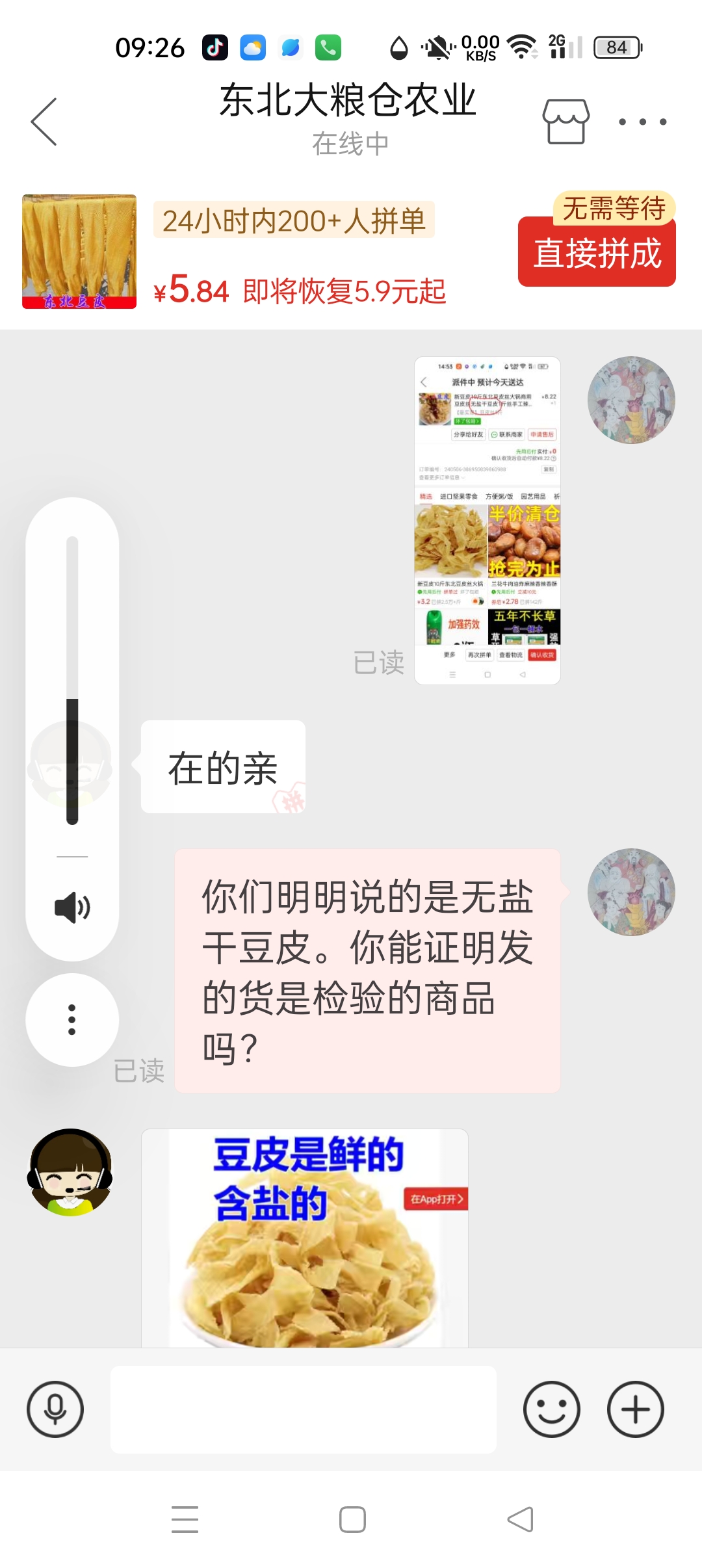This screenshot has height=1568, width=702.
Task: Open the three-dot more options menu
Action: pyautogui.click(x=642, y=122)
